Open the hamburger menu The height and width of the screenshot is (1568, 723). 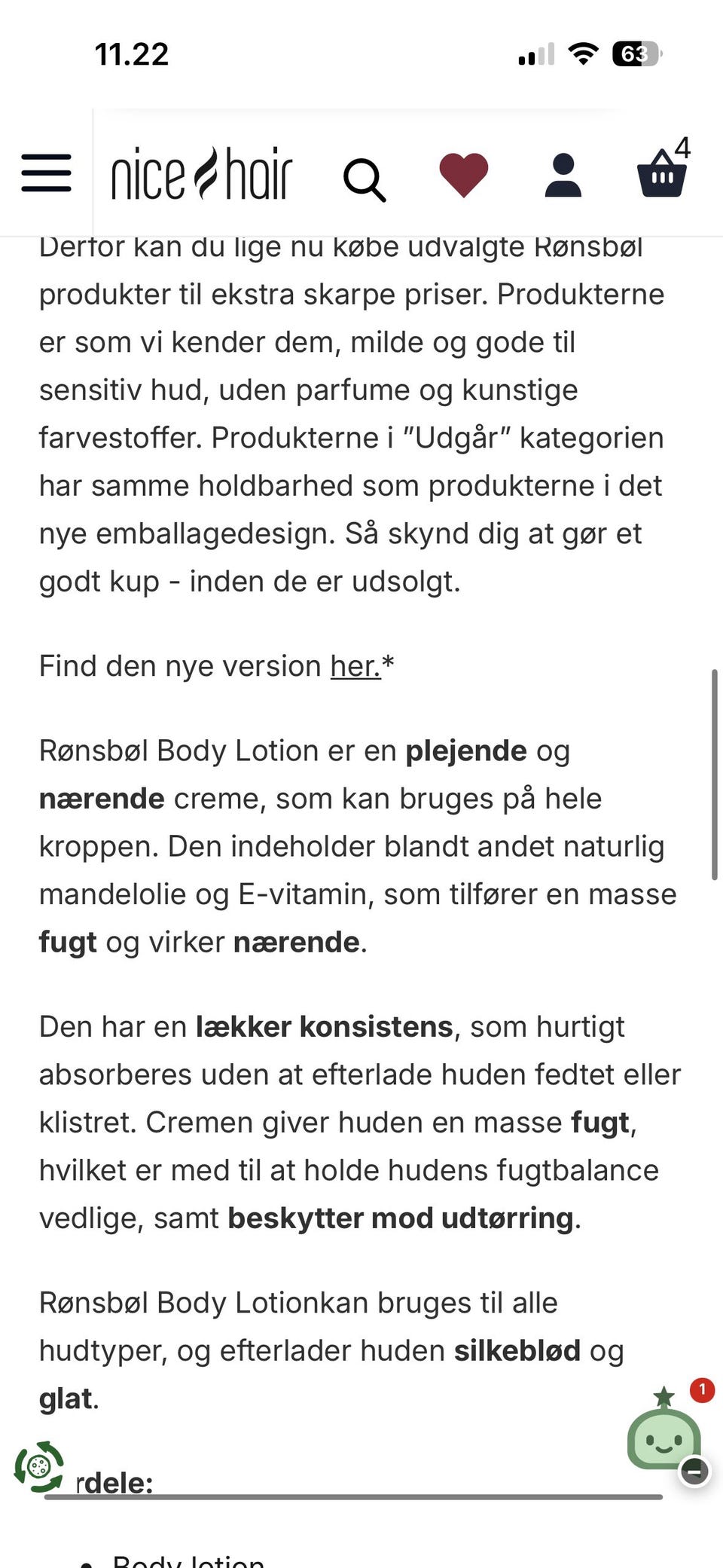tap(46, 173)
